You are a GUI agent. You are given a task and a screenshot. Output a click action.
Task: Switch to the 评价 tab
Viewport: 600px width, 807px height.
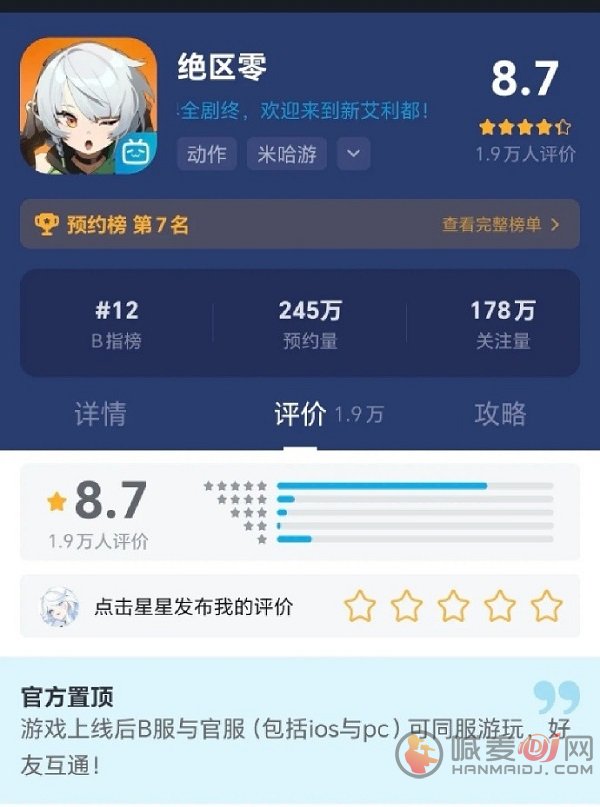click(300, 414)
